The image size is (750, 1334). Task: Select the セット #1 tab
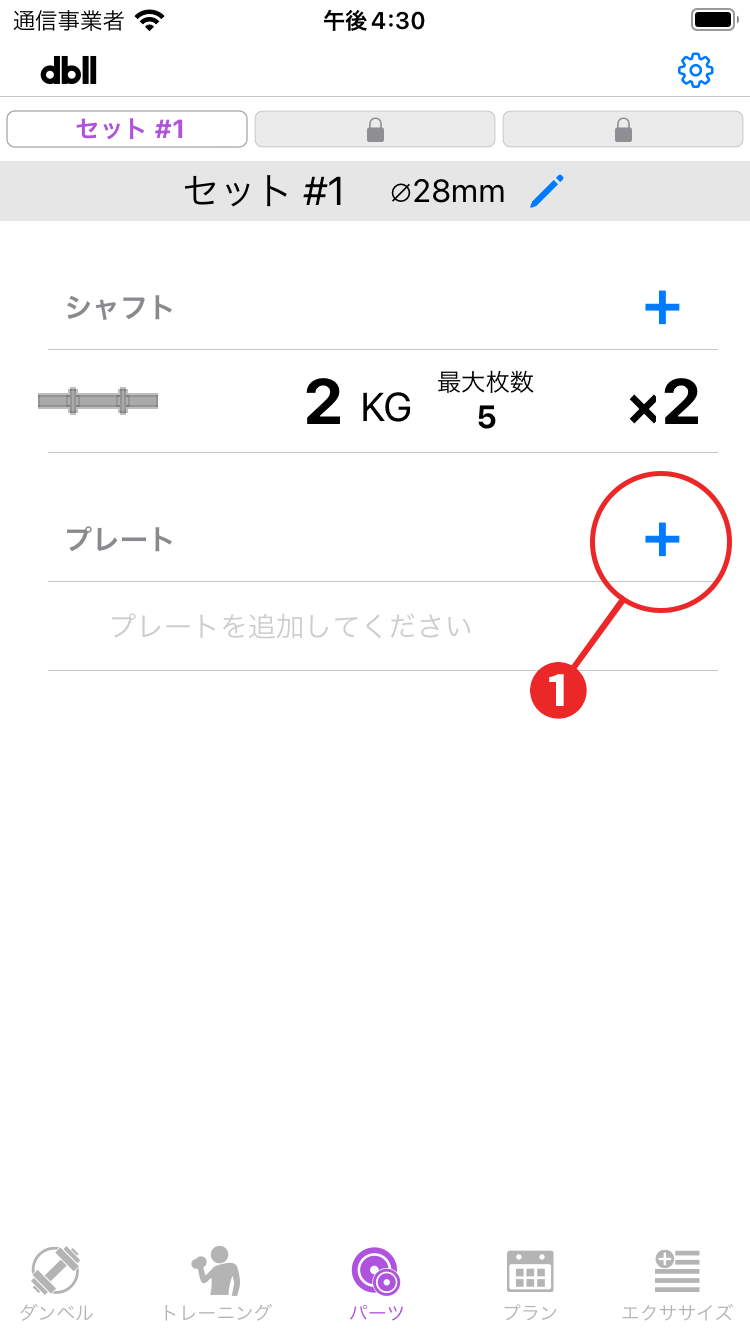coord(127,129)
